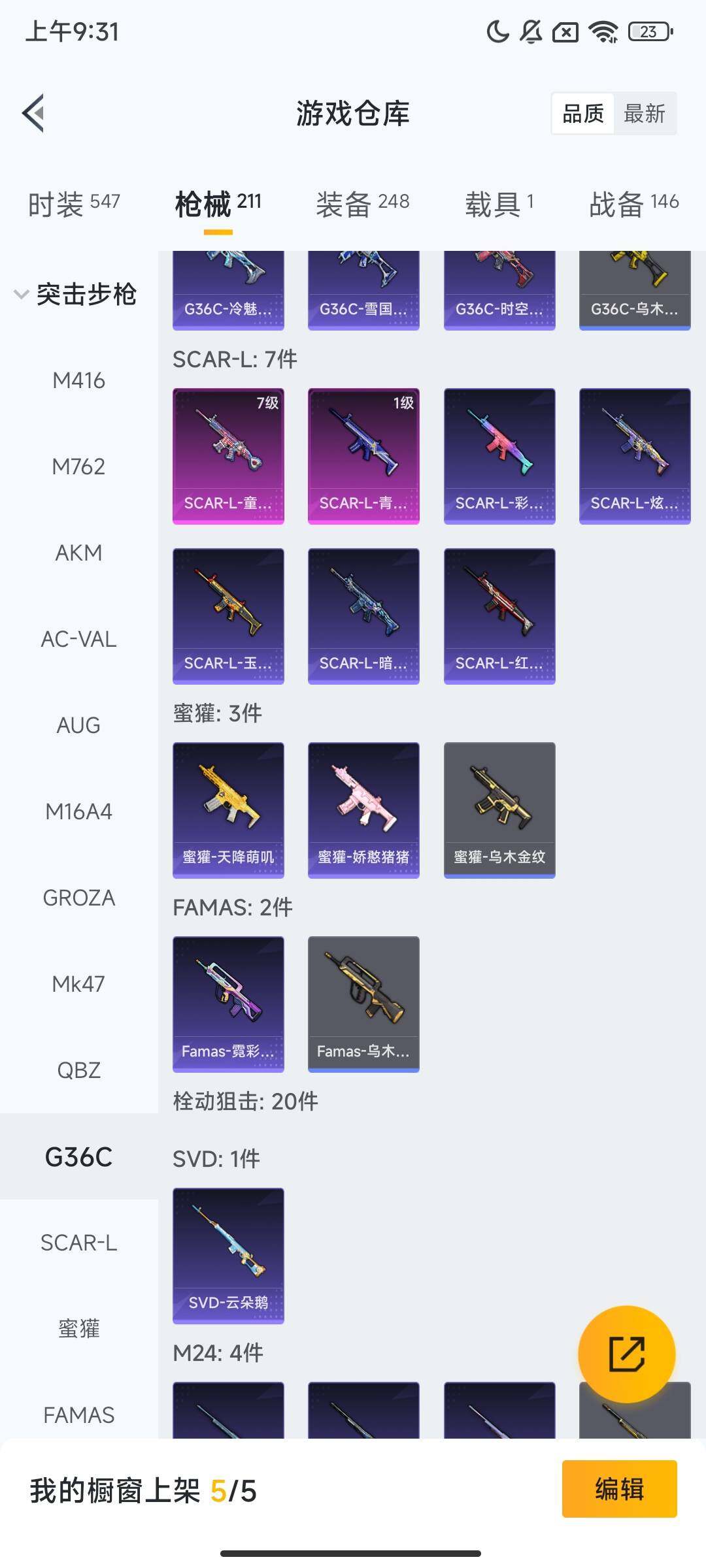The height and width of the screenshot is (1568, 706).
Task: Switch to the 时装 tab
Action: pos(73,203)
